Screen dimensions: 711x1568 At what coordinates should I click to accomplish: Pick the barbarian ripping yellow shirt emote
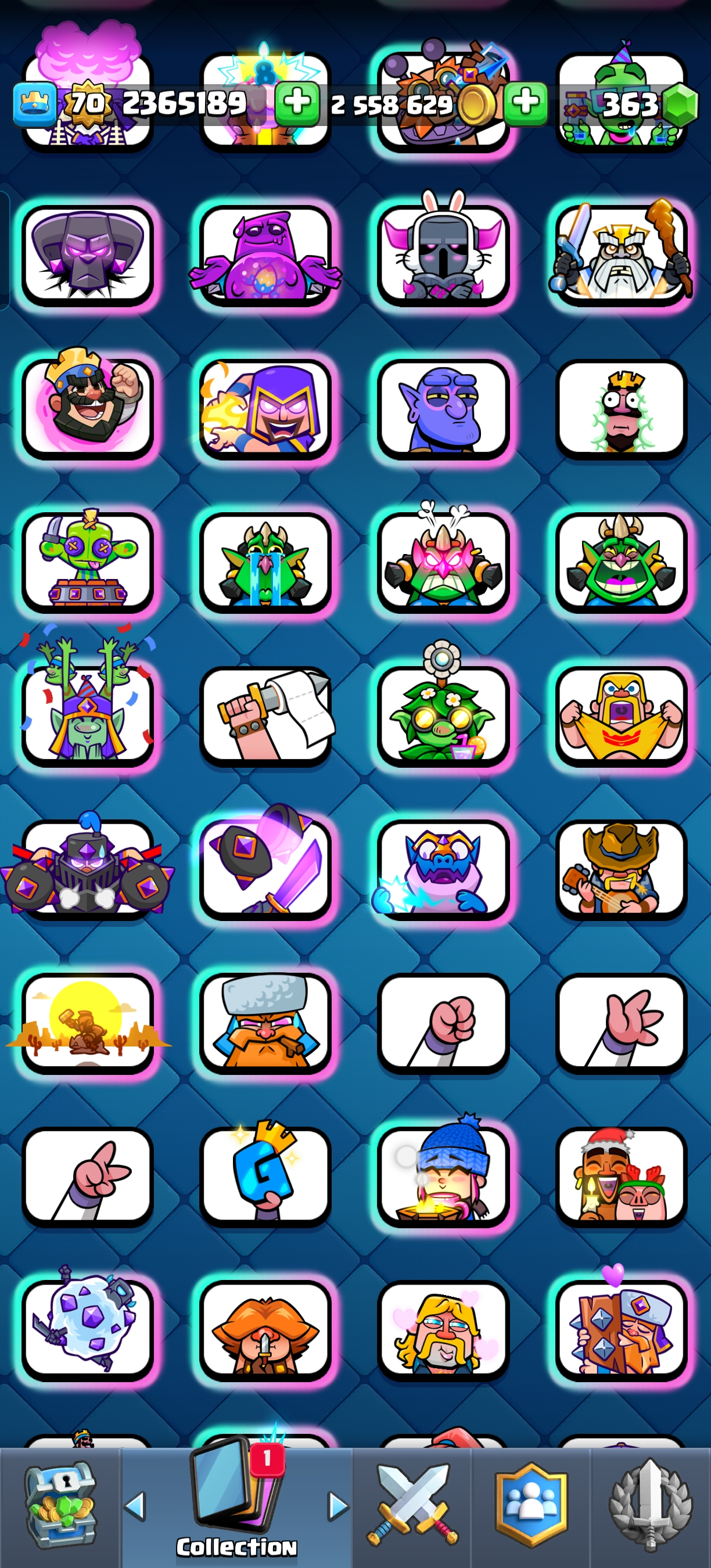coord(621,715)
